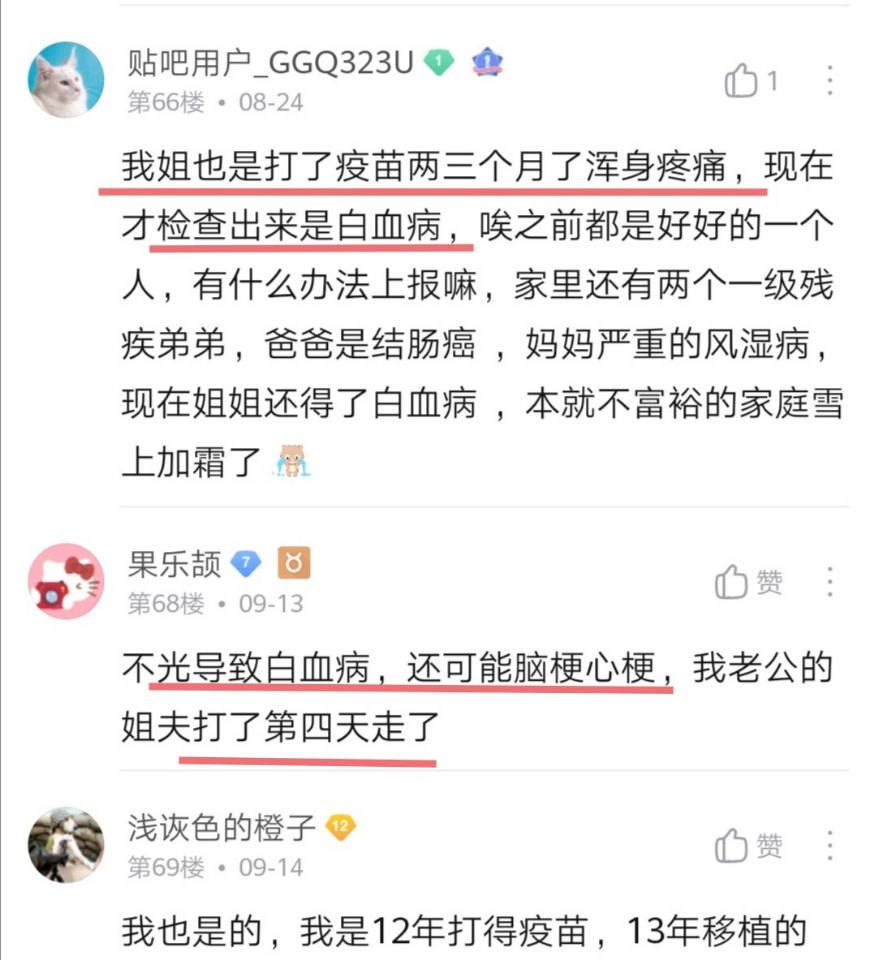Open overflow menu on 浅诙色的橙子's comment
The width and height of the screenshot is (876, 960).
click(830, 847)
